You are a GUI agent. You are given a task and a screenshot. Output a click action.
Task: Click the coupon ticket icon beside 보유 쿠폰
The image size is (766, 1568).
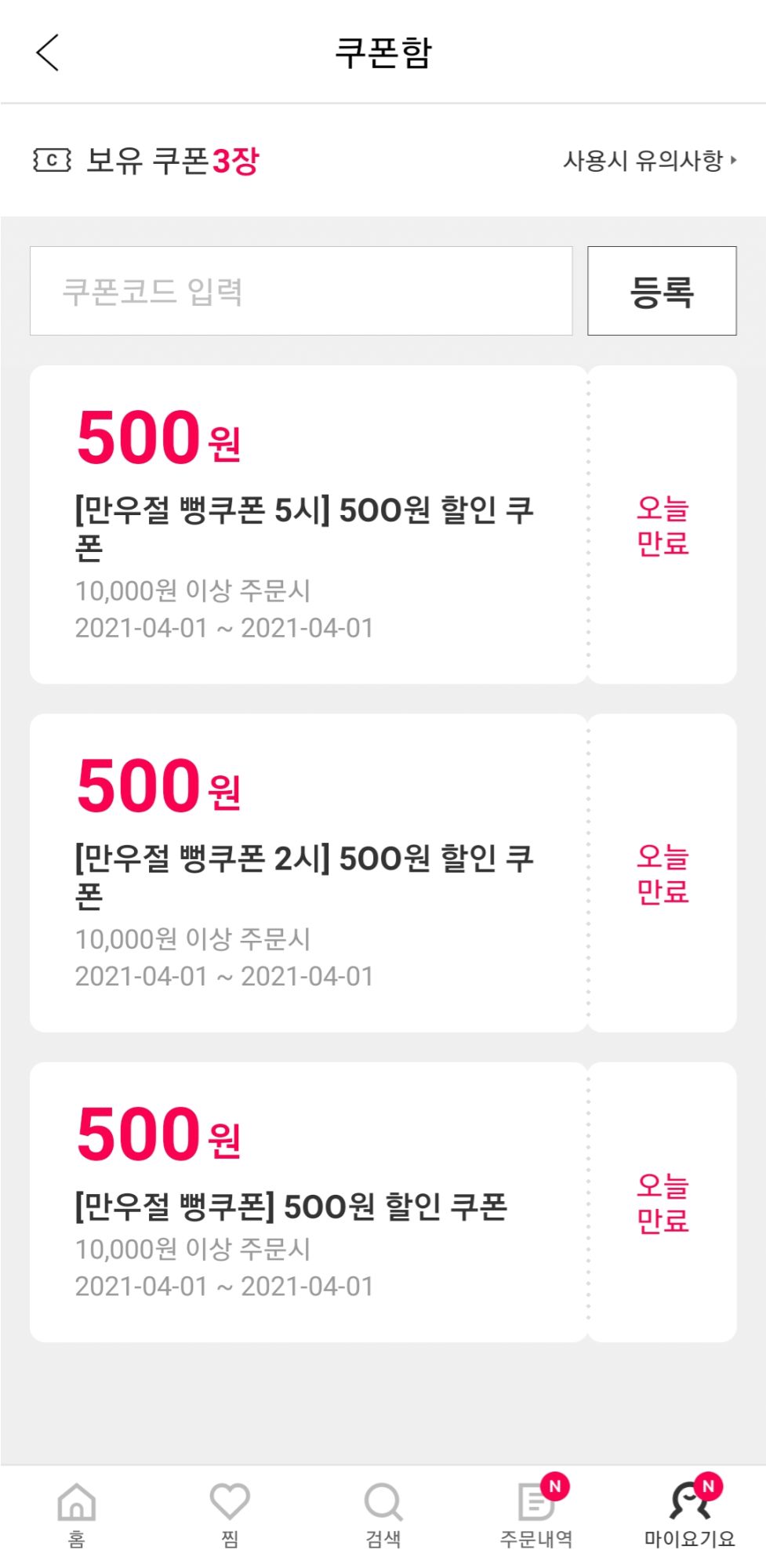click(x=51, y=159)
